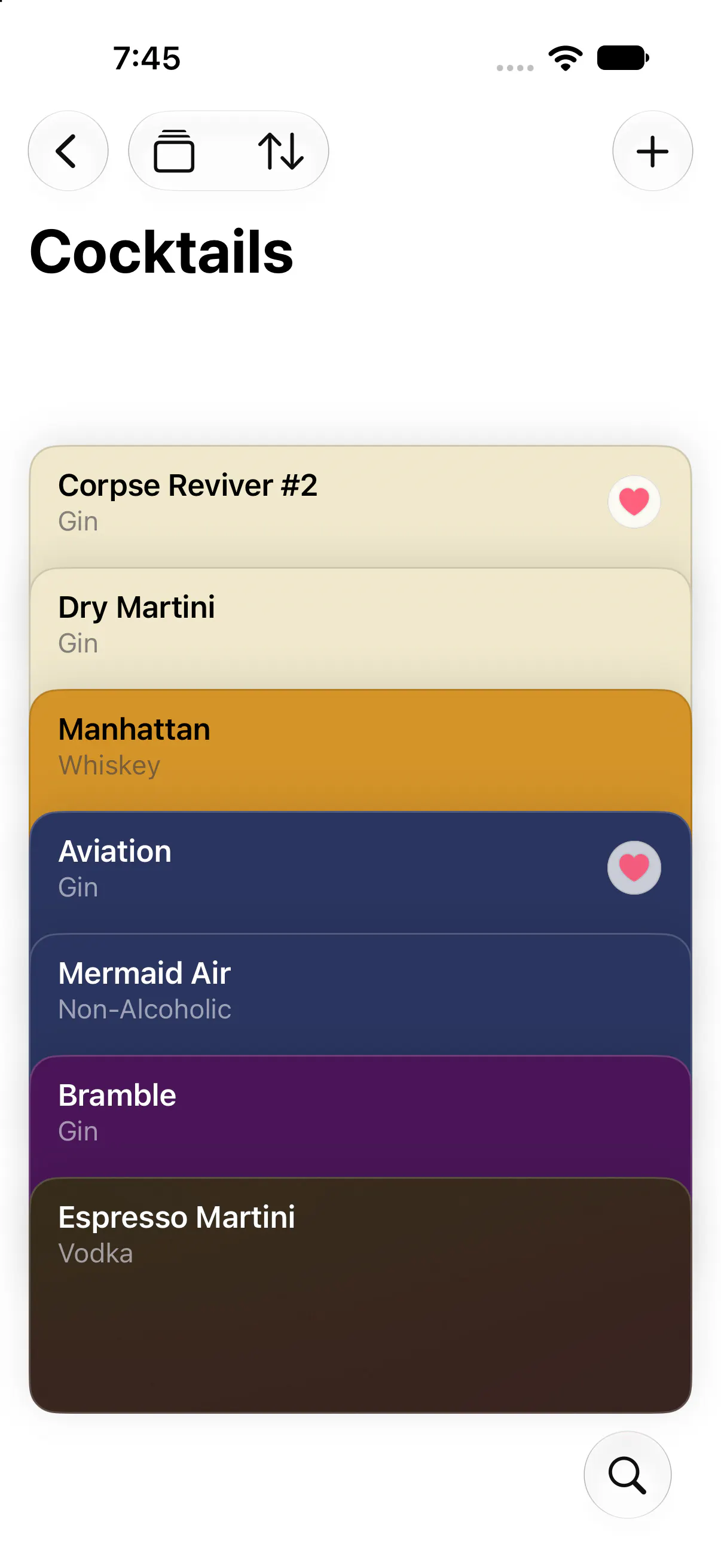Switch the card stack view mode

(174, 150)
